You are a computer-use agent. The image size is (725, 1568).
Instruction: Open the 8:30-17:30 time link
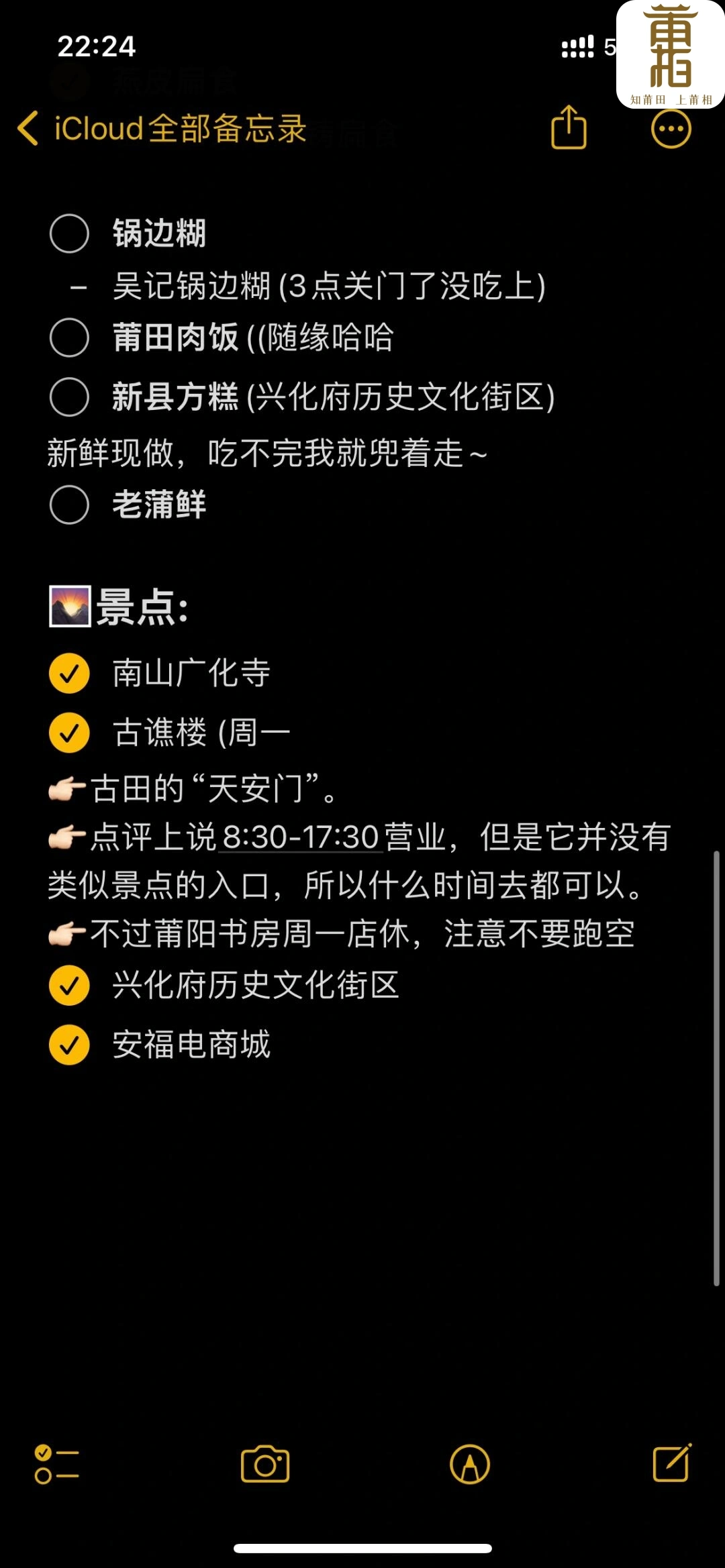point(301,837)
